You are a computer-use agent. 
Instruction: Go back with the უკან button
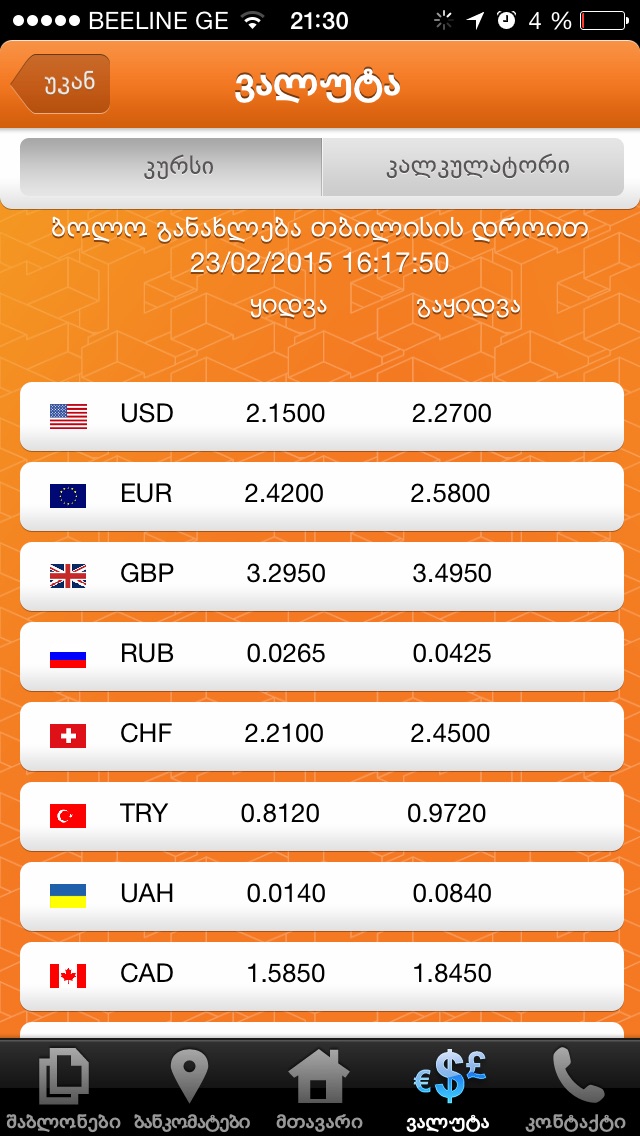pos(62,84)
